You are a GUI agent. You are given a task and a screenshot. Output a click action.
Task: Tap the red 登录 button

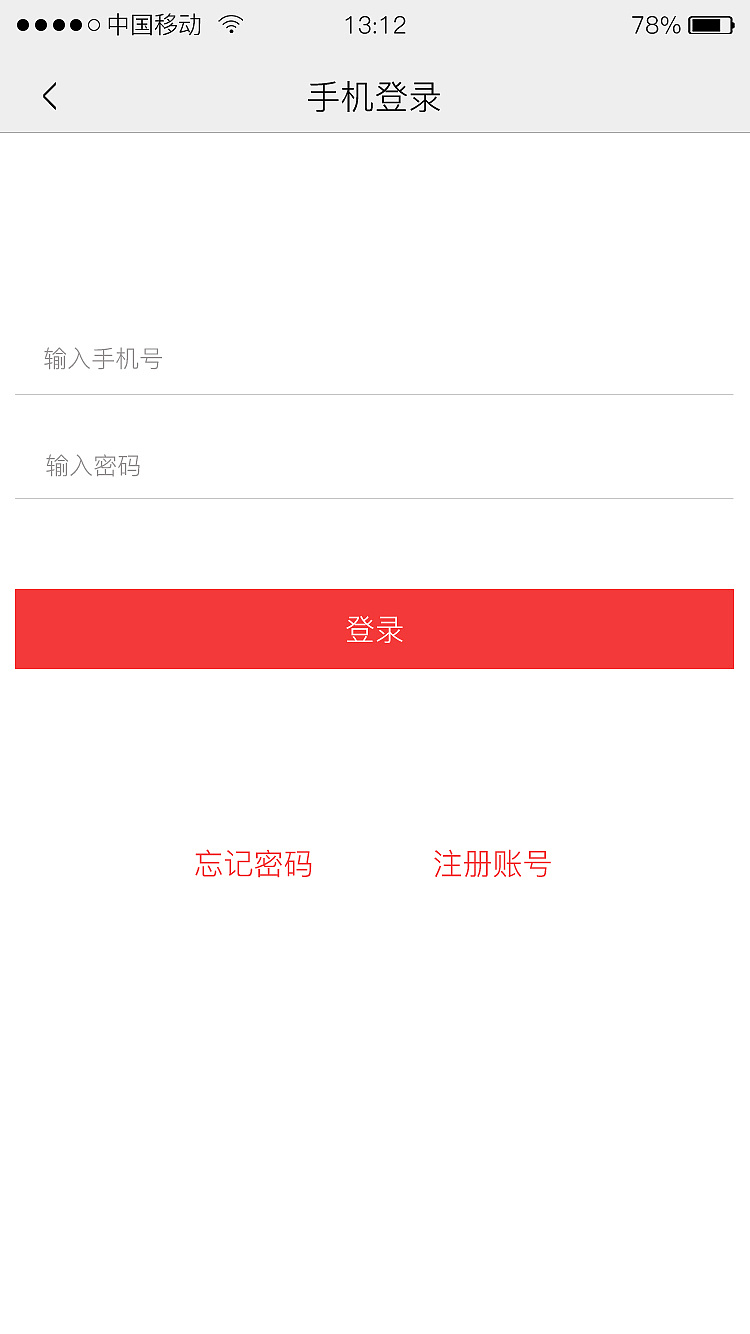(x=374, y=629)
